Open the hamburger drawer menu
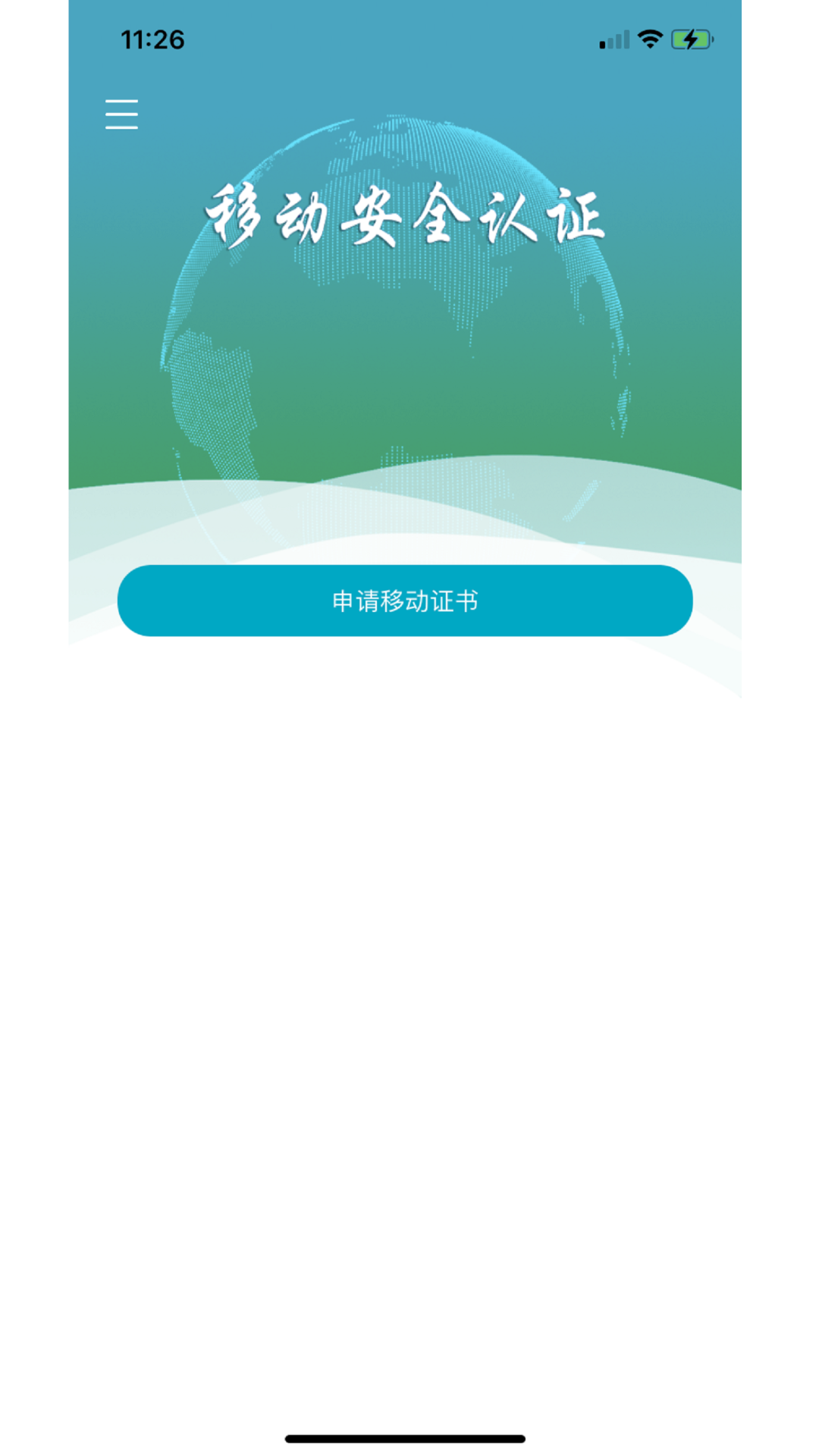 click(121, 115)
